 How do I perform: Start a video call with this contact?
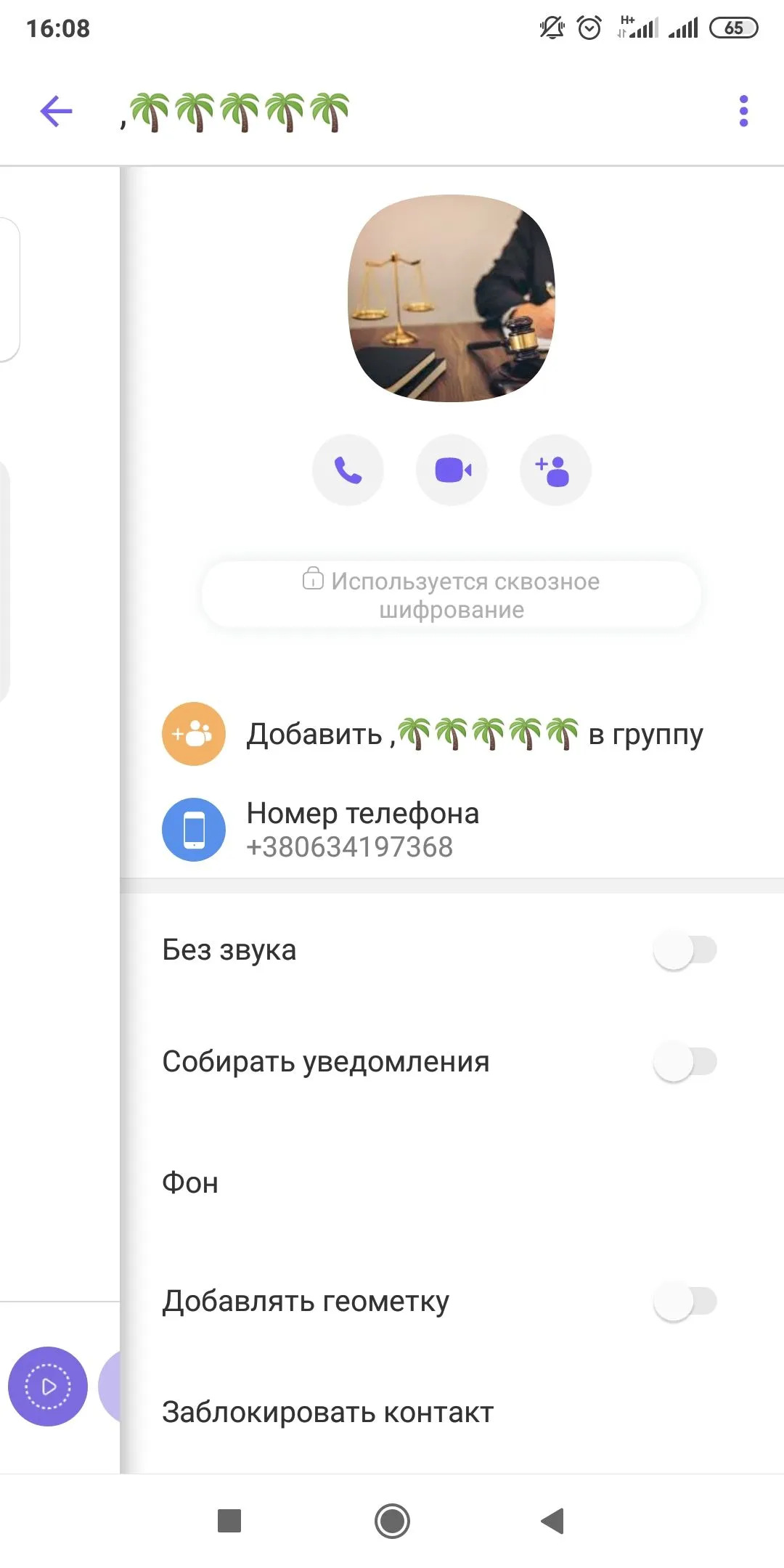tap(452, 470)
